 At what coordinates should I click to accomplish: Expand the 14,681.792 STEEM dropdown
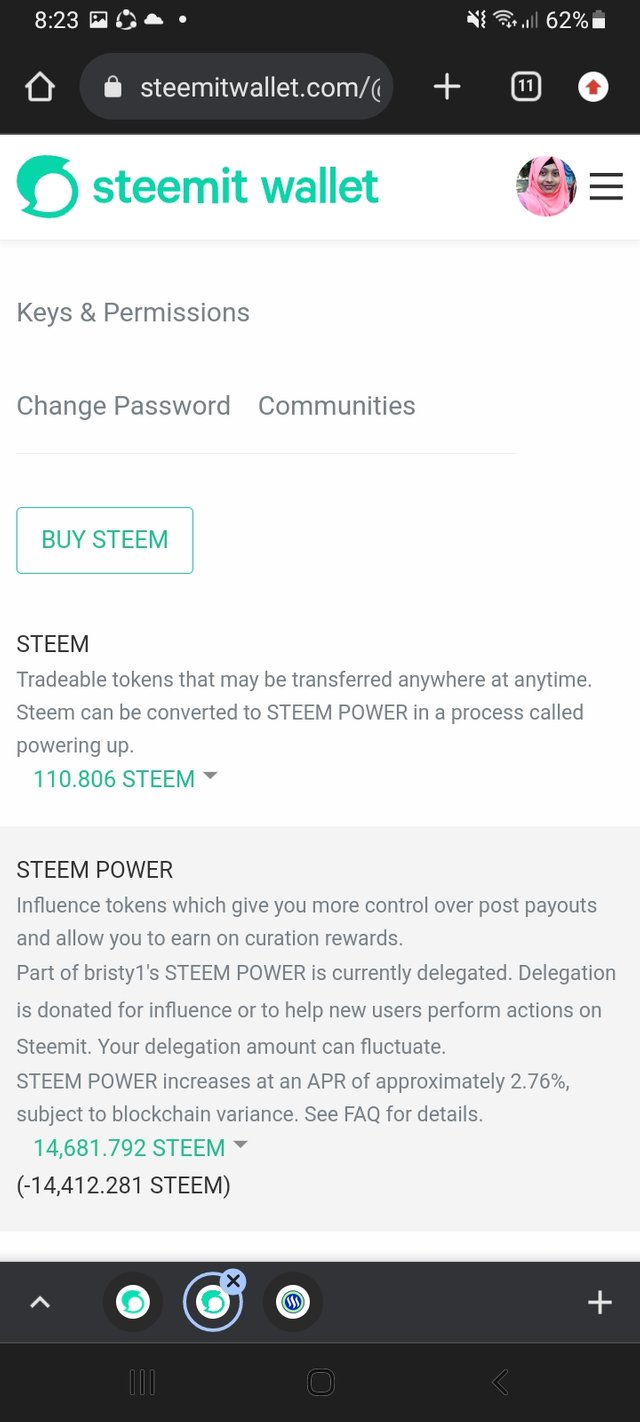pos(140,1148)
